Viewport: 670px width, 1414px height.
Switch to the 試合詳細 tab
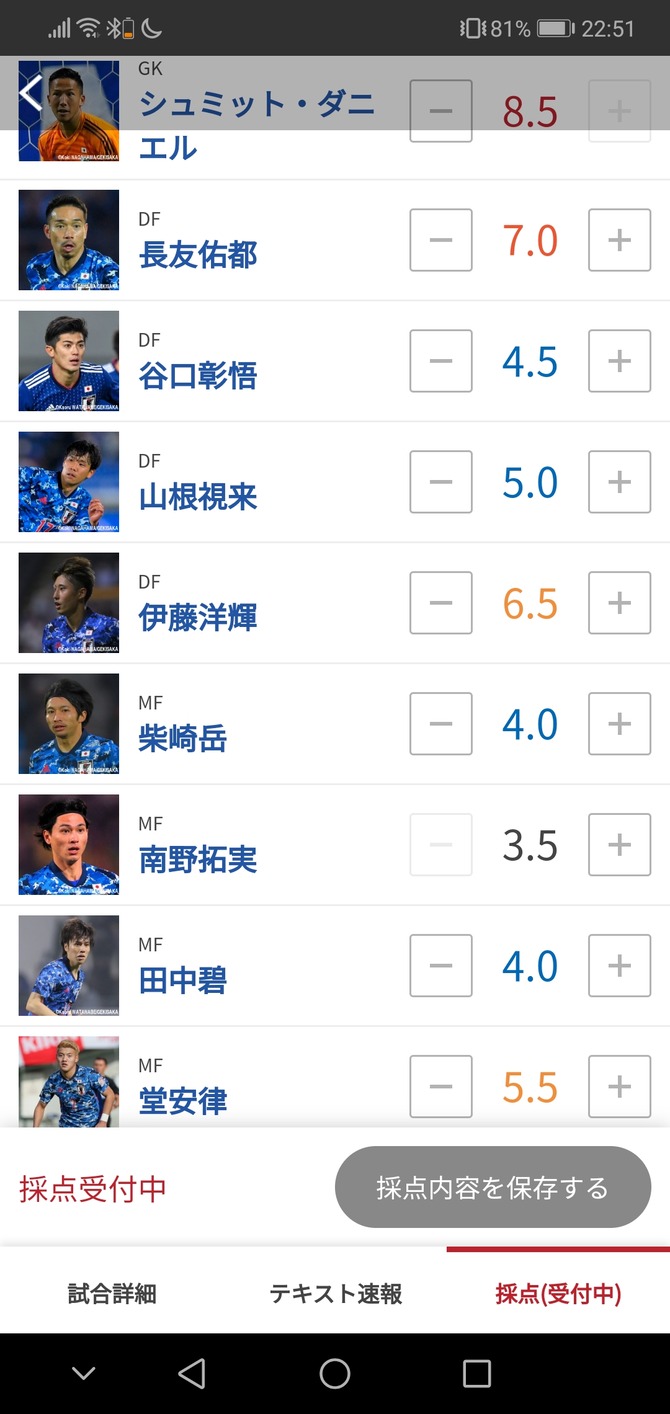(x=112, y=1293)
